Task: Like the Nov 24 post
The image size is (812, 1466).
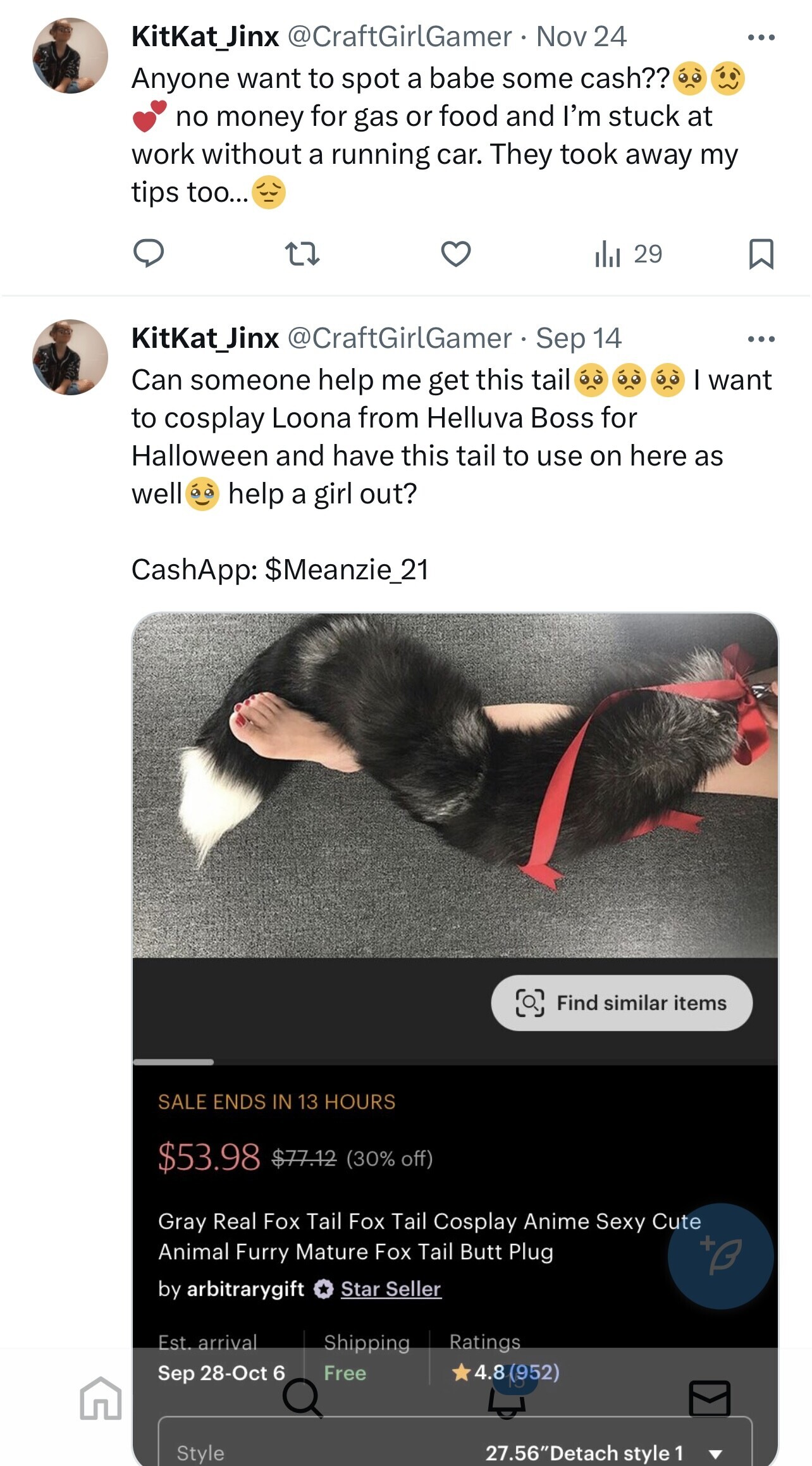Action: (456, 254)
